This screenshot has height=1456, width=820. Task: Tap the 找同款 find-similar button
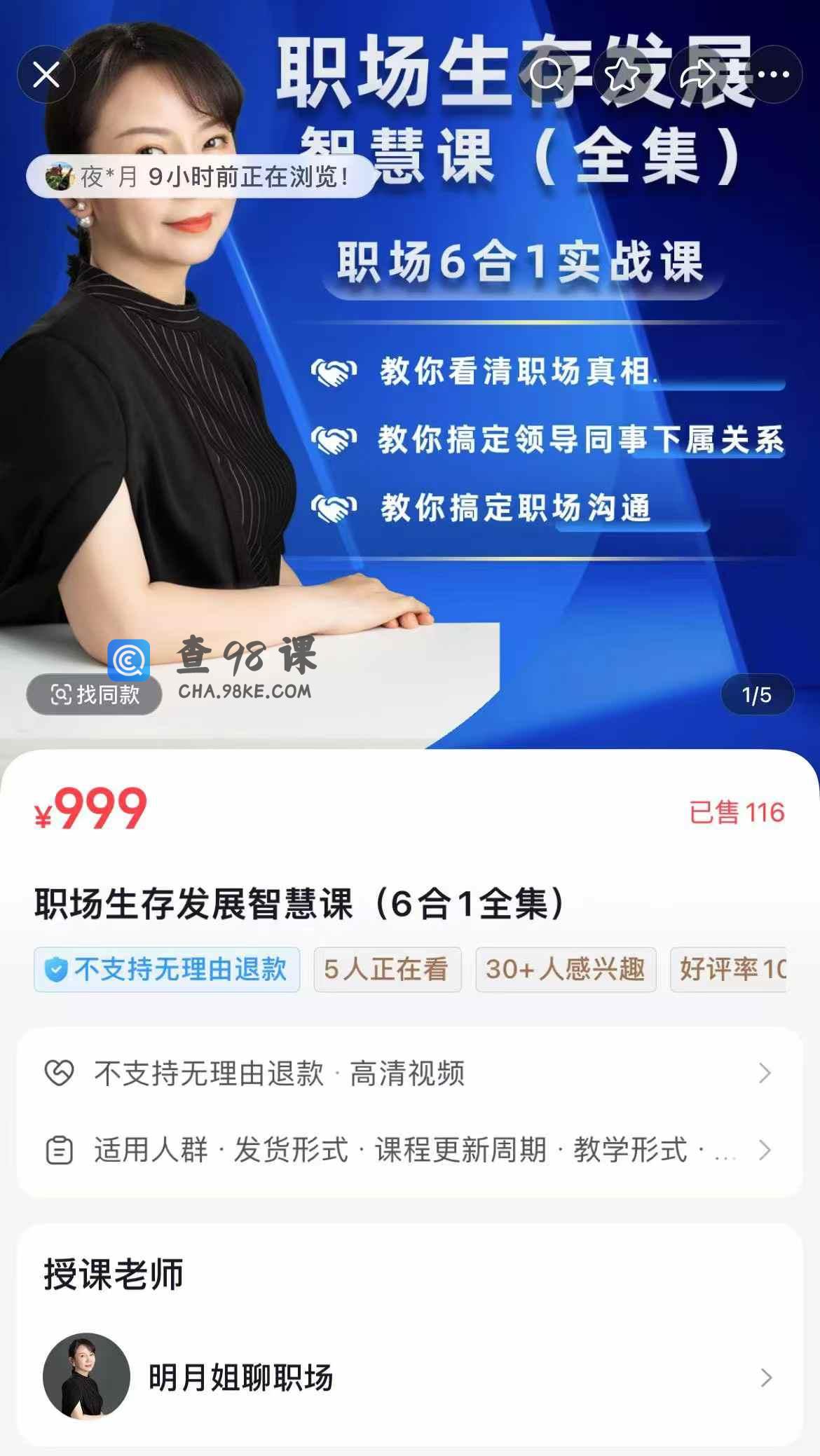tap(95, 694)
